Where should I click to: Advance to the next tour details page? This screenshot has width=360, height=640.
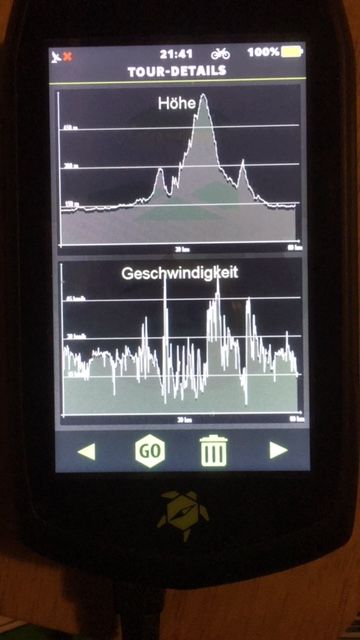tap(278, 451)
